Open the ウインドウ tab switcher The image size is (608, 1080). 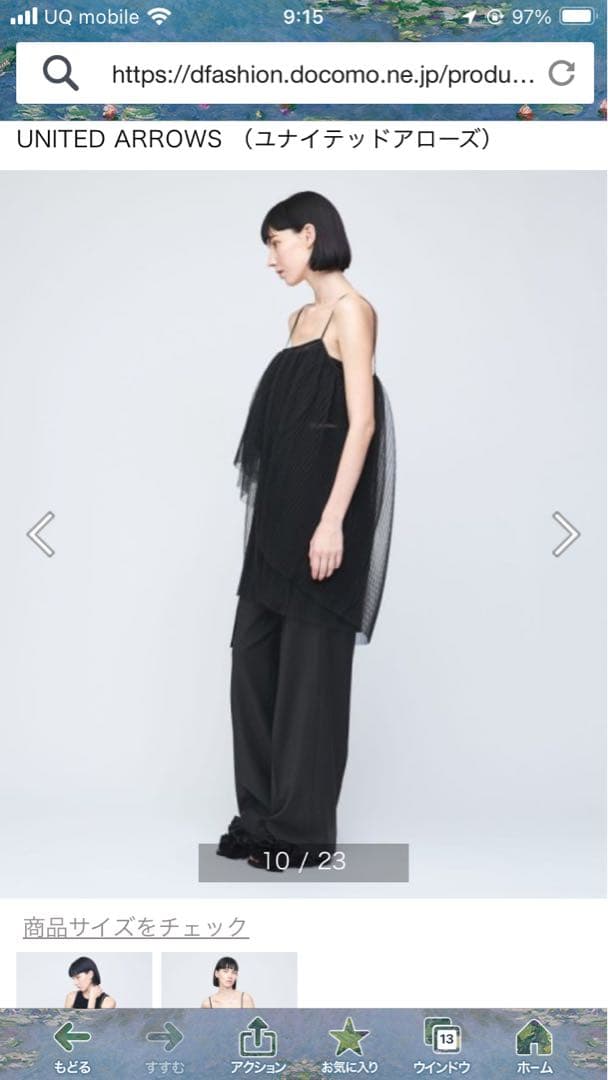442,1046
